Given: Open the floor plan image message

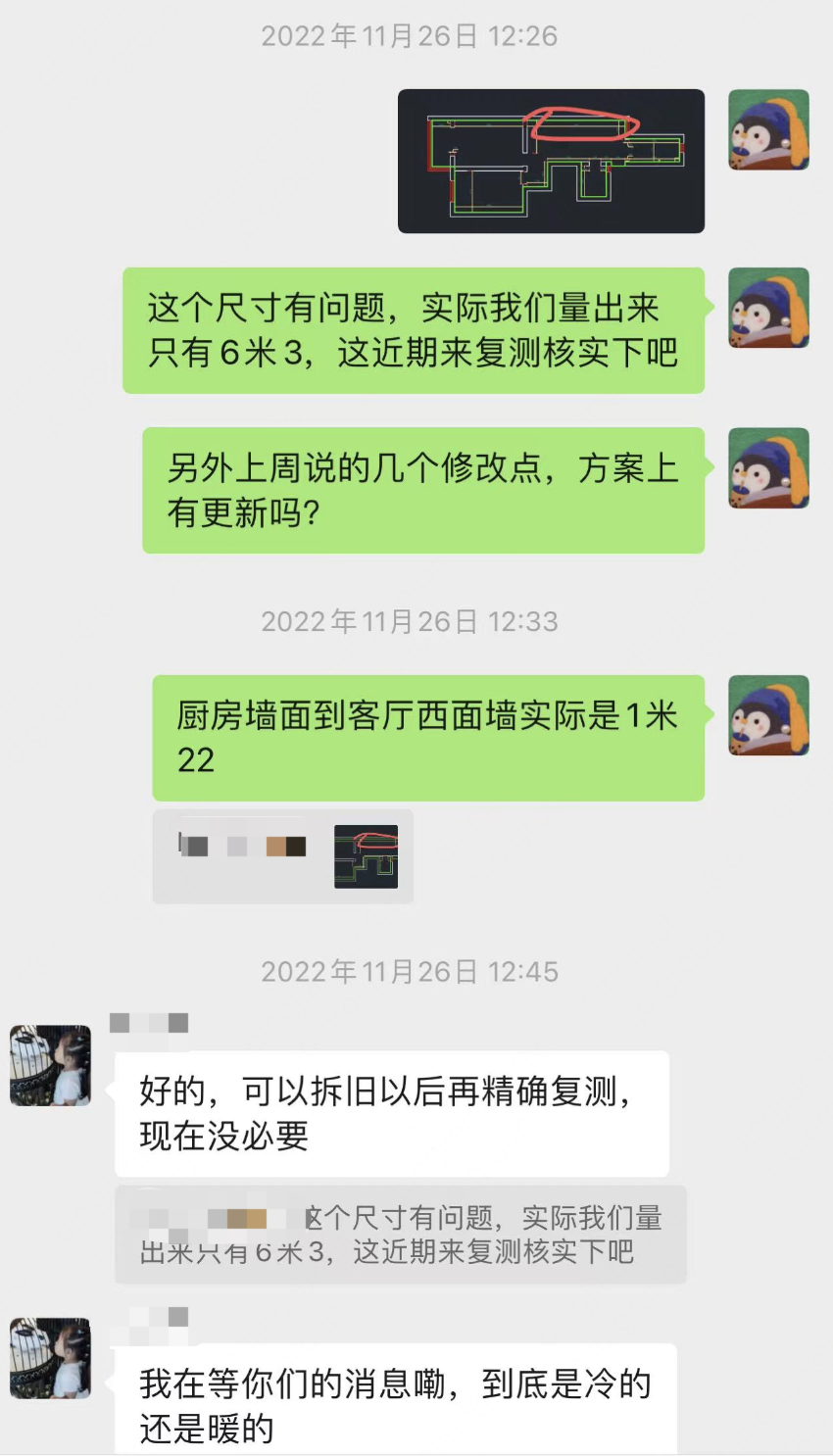Looking at the screenshot, I should (551, 162).
